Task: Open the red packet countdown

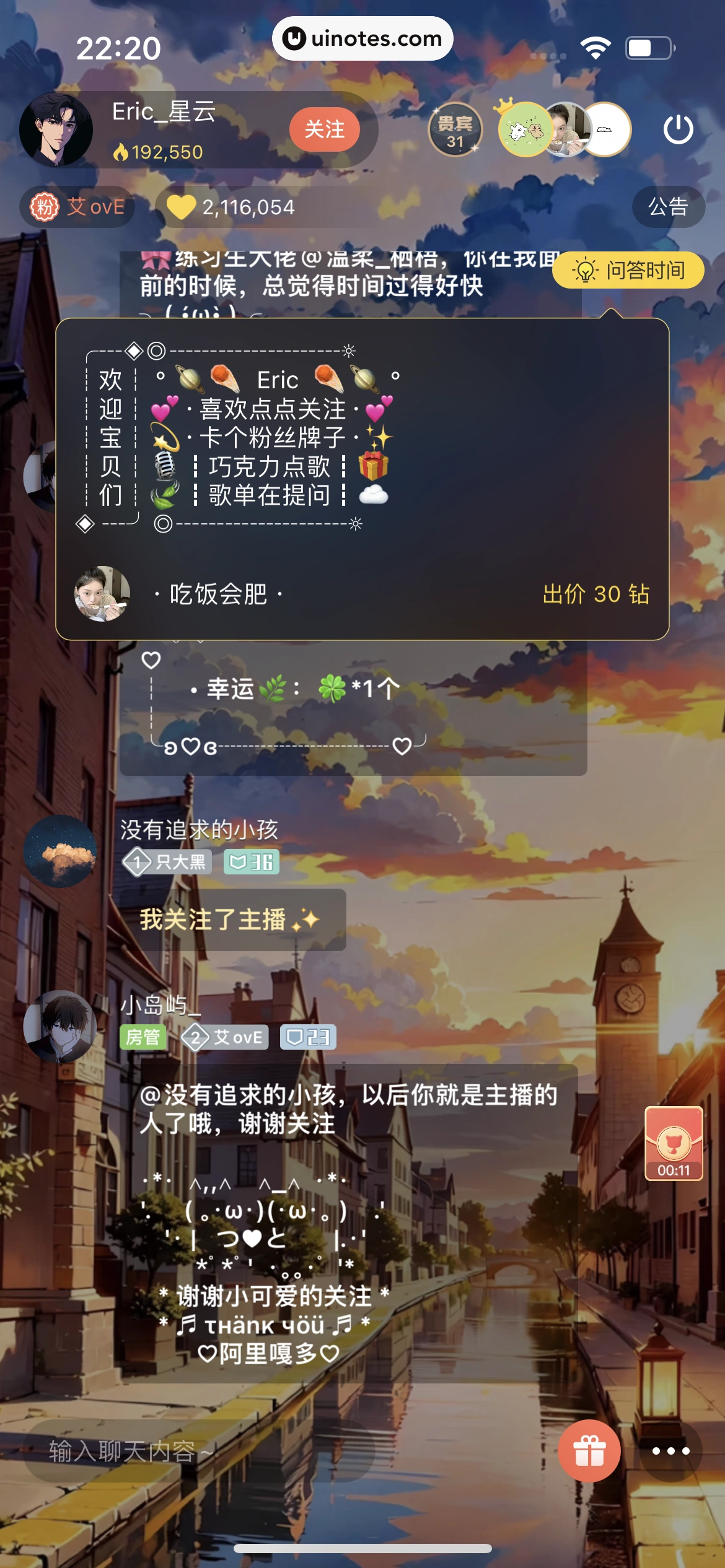Action: [x=674, y=1143]
